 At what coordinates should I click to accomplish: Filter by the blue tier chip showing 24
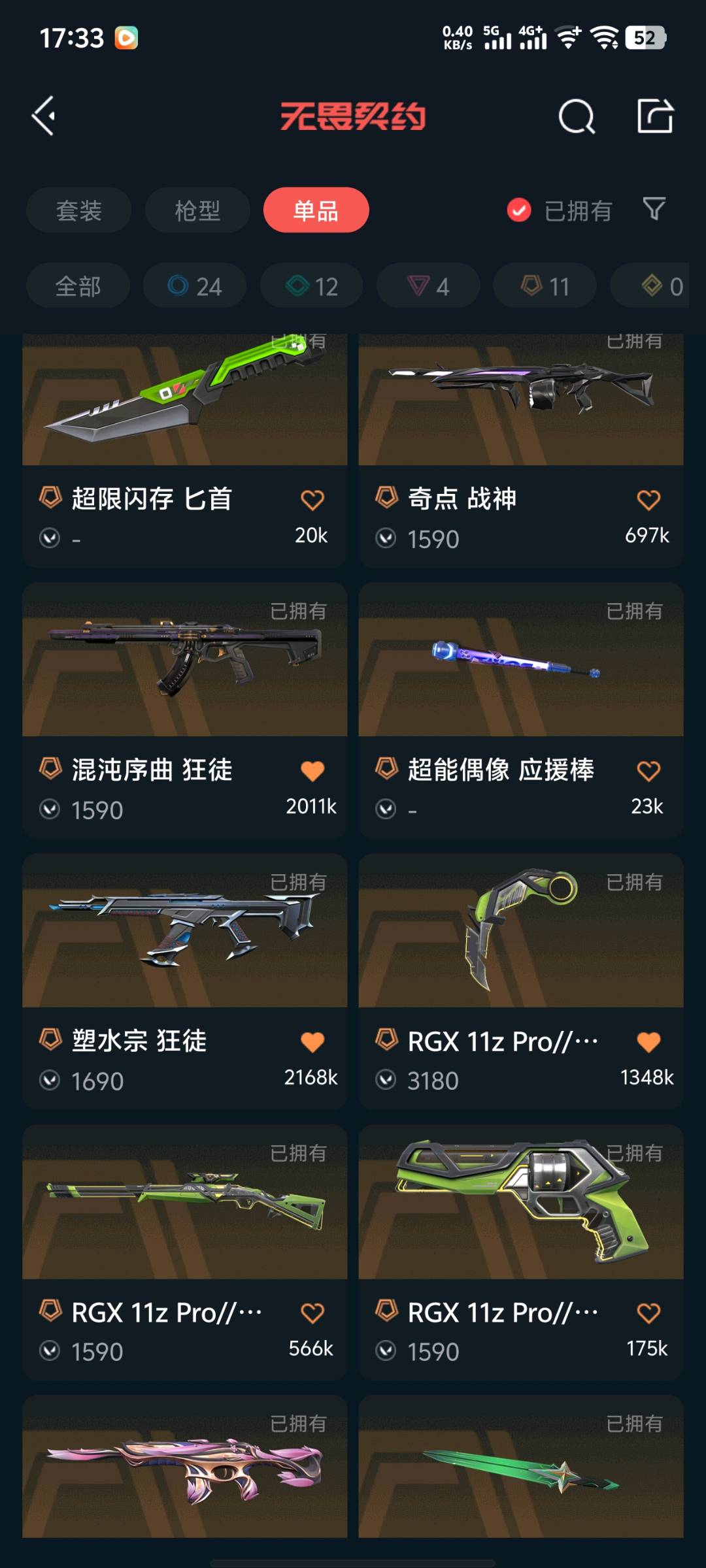pos(195,286)
